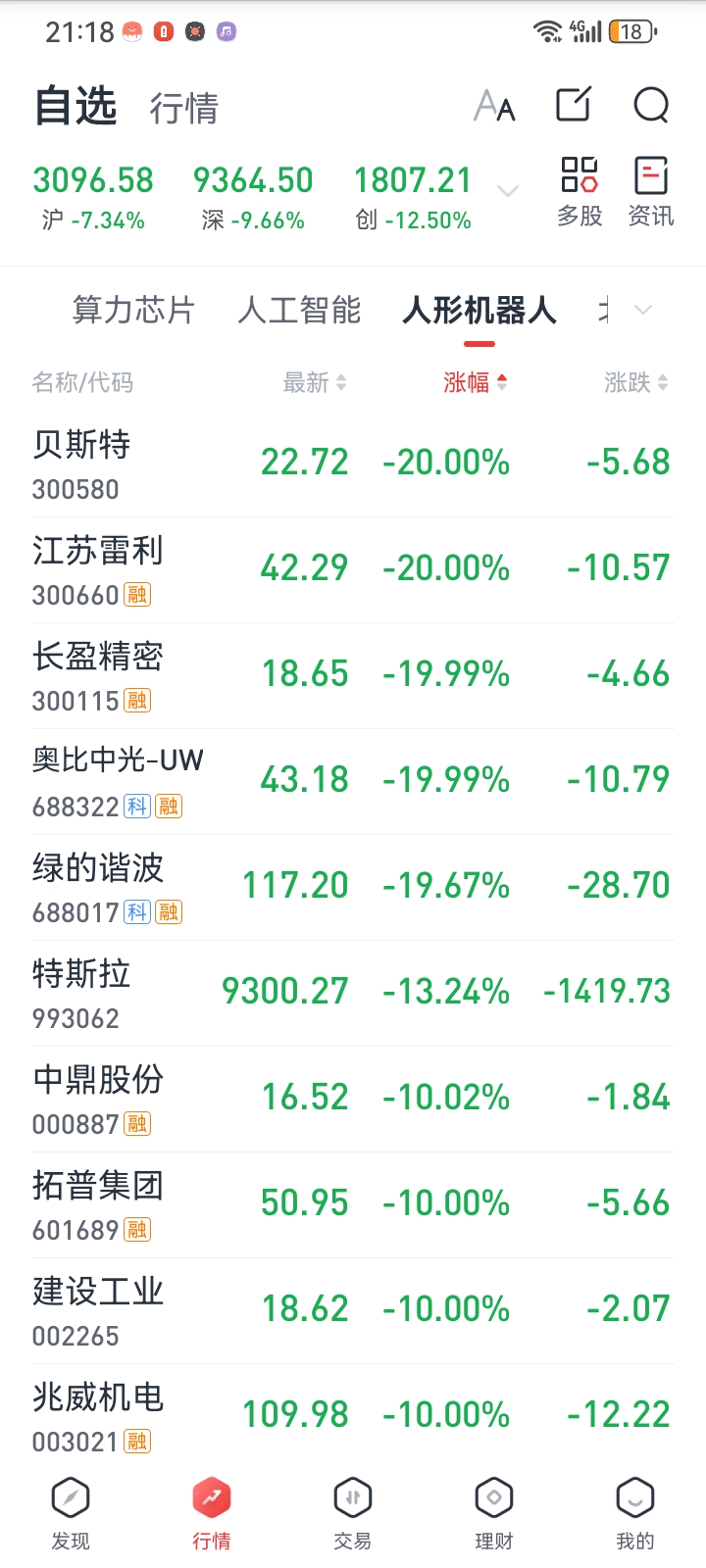Sort the list by 涨跌 amount
Screen dimensions: 706x1568
point(635,382)
